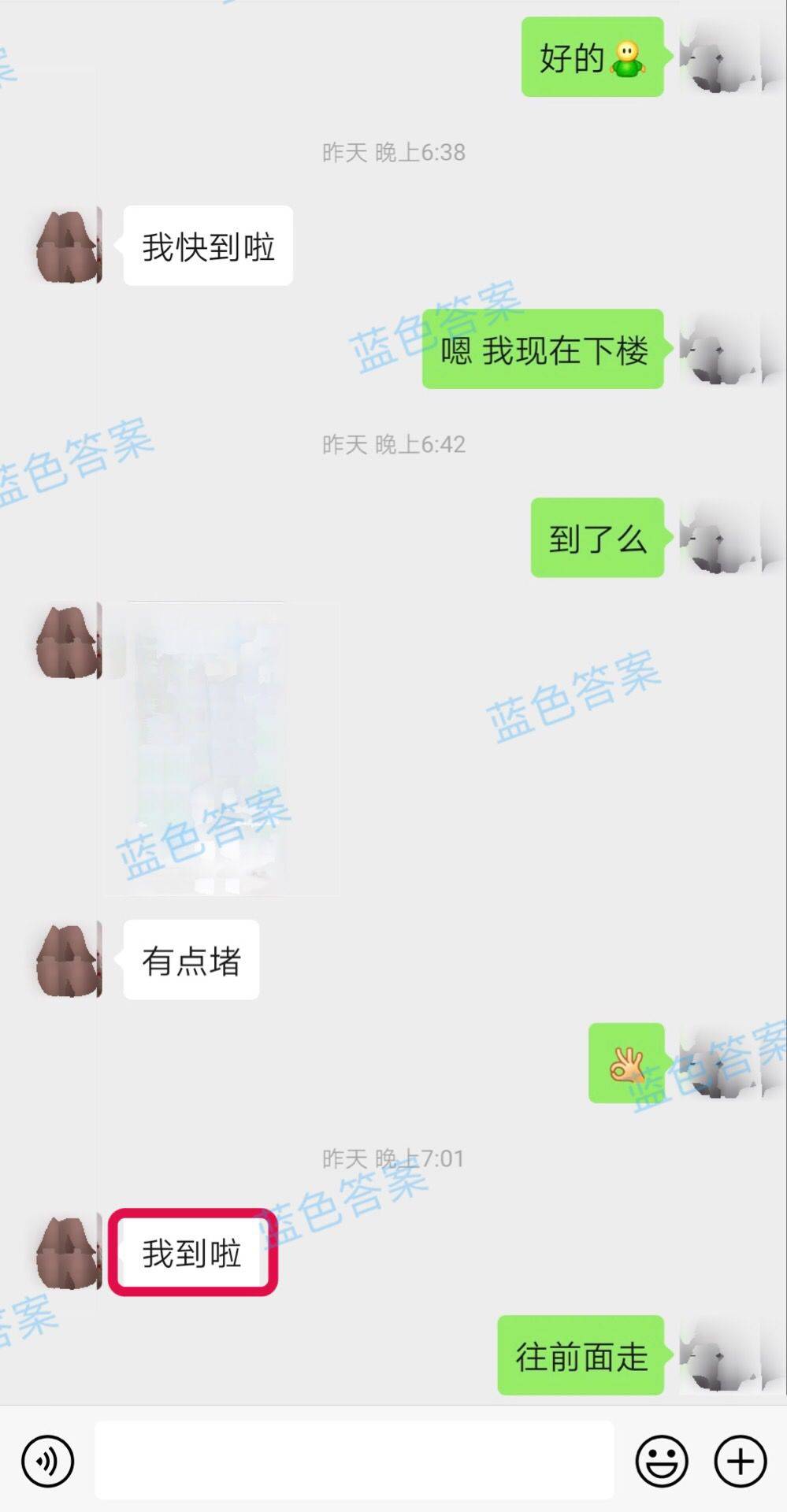This screenshot has width=787, height=1512.
Task: Click the avatar beside '有点堵' message
Action: click(67, 957)
